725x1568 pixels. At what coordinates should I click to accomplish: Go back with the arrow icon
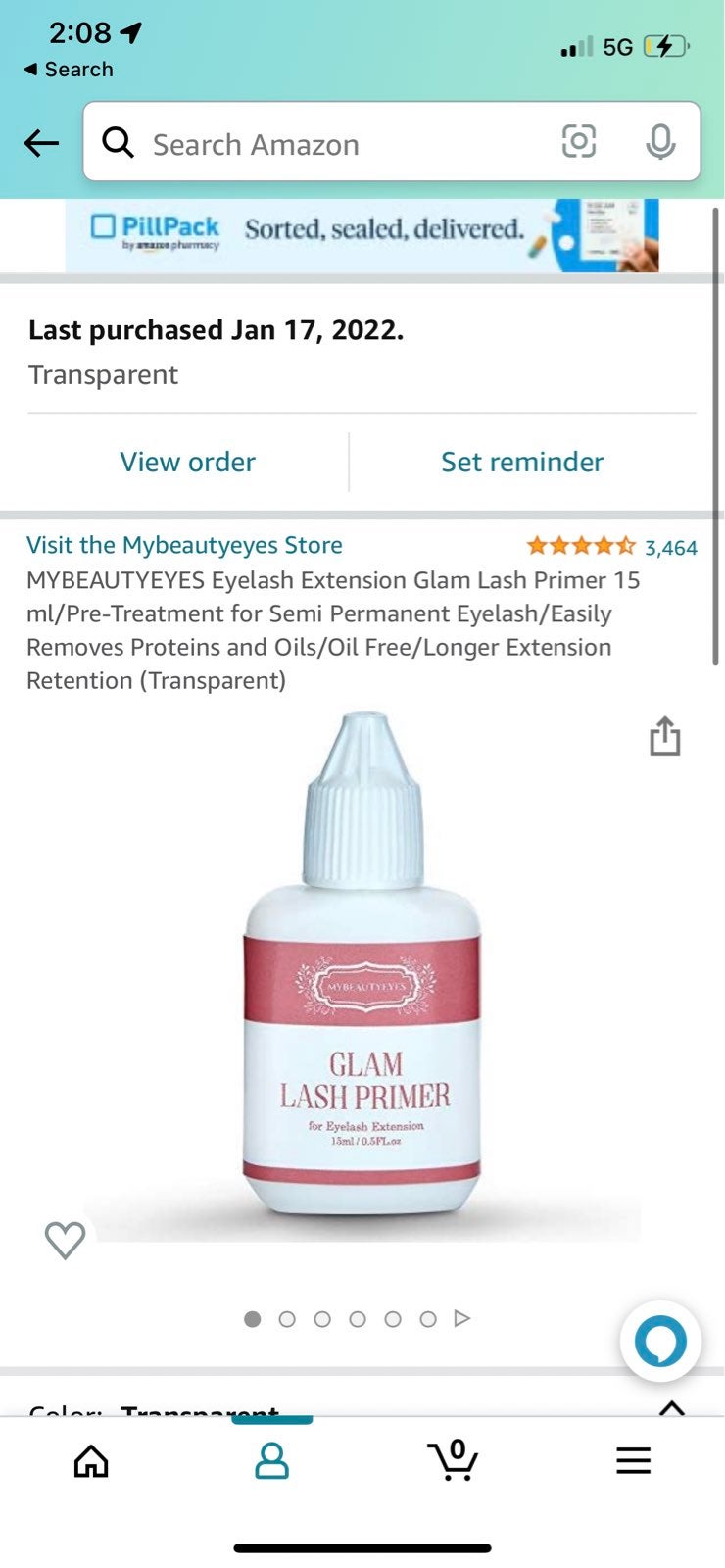coord(41,144)
